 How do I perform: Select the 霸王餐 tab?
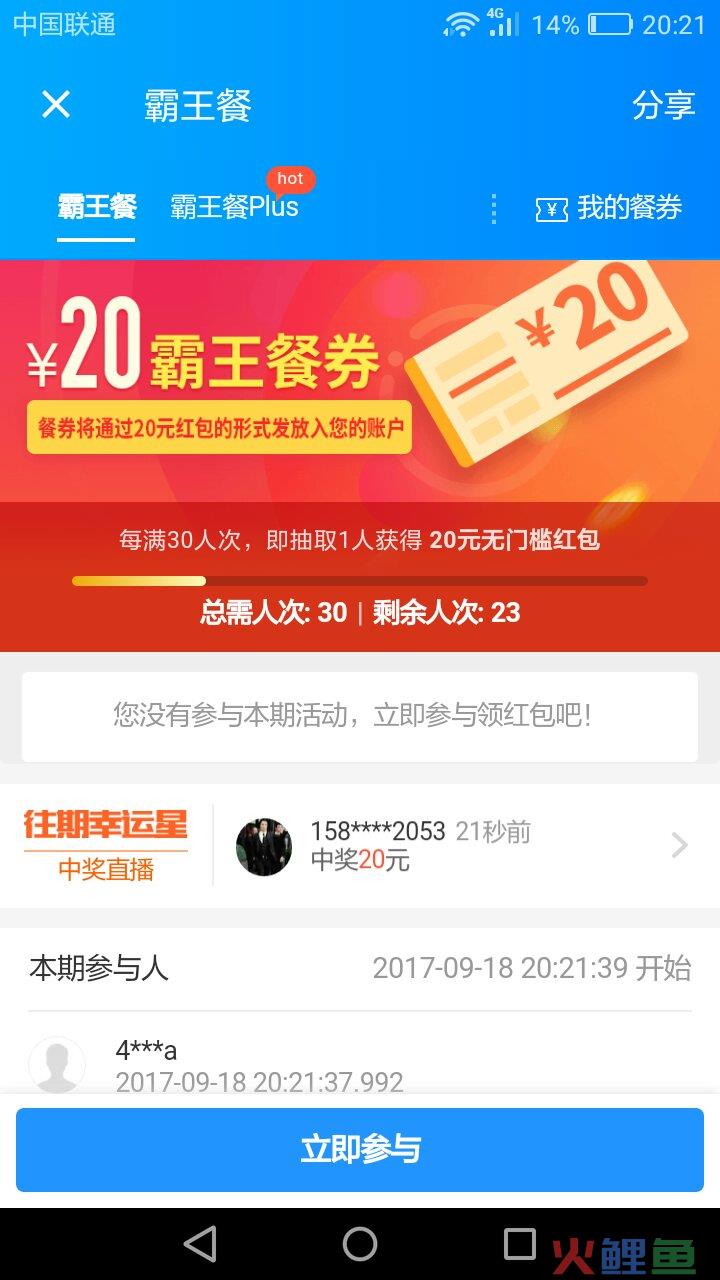[x=96, y=207]
